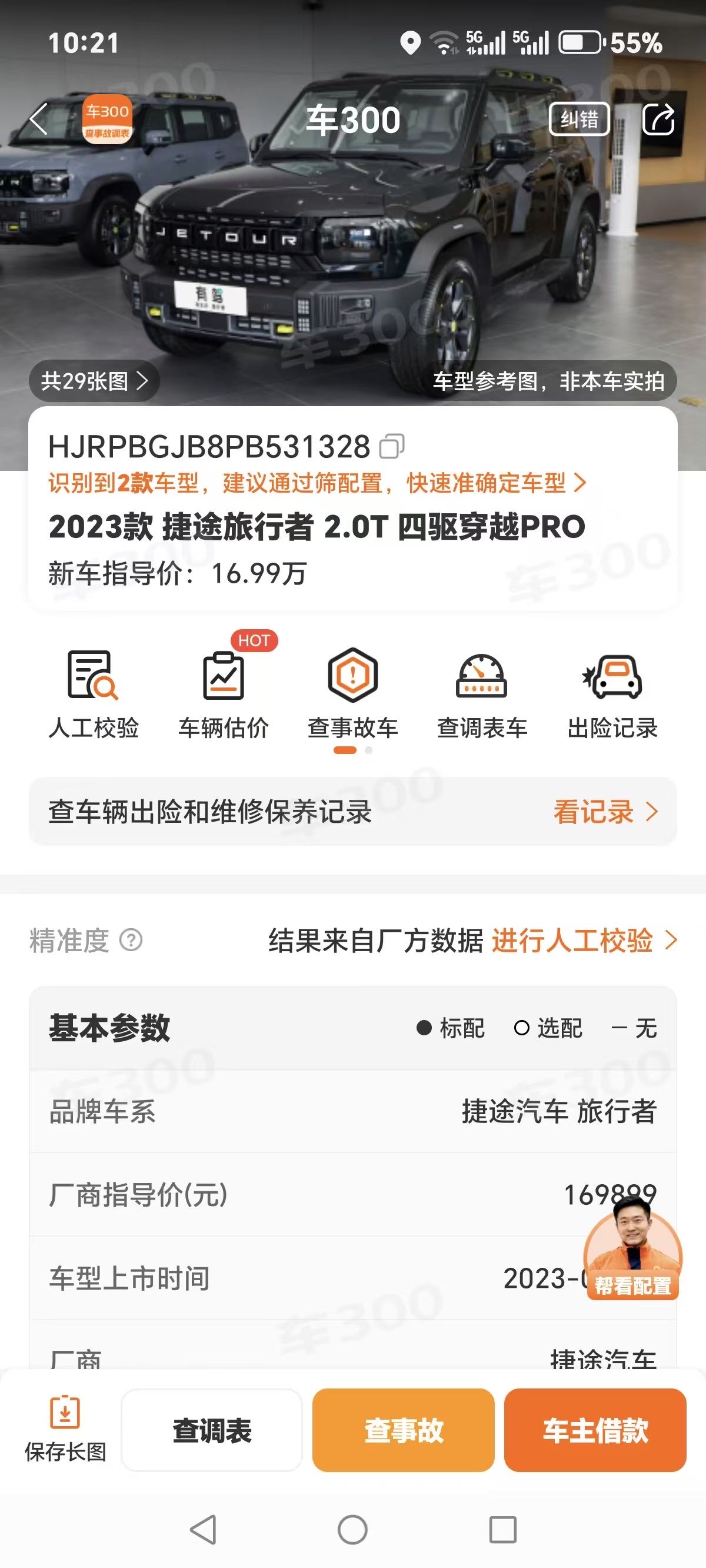Open the 识别到2款车型 filter configuration link
This screenshot has height=1568, width=706.
[317, 483]
